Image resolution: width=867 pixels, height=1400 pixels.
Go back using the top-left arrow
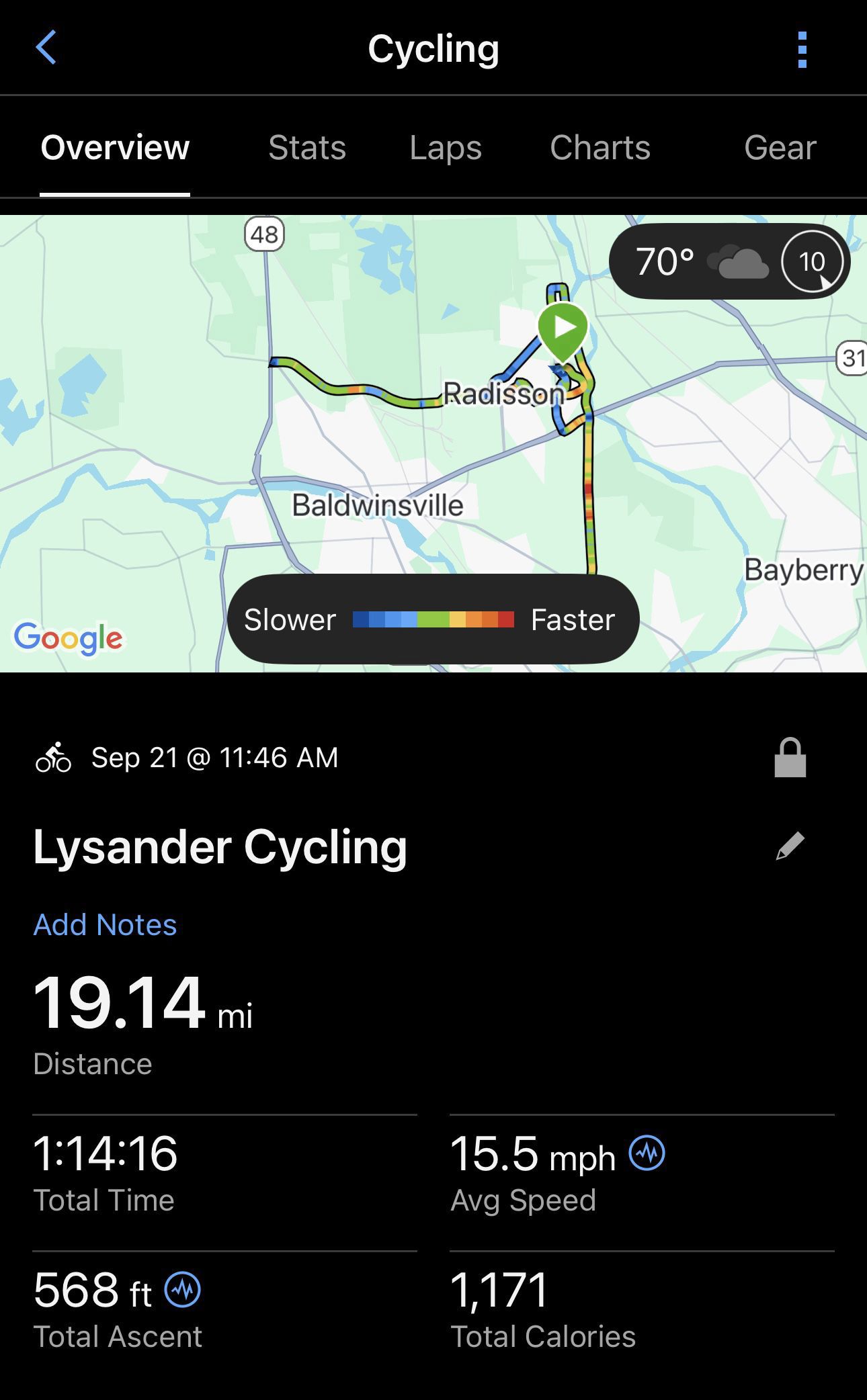coord(46,48)
